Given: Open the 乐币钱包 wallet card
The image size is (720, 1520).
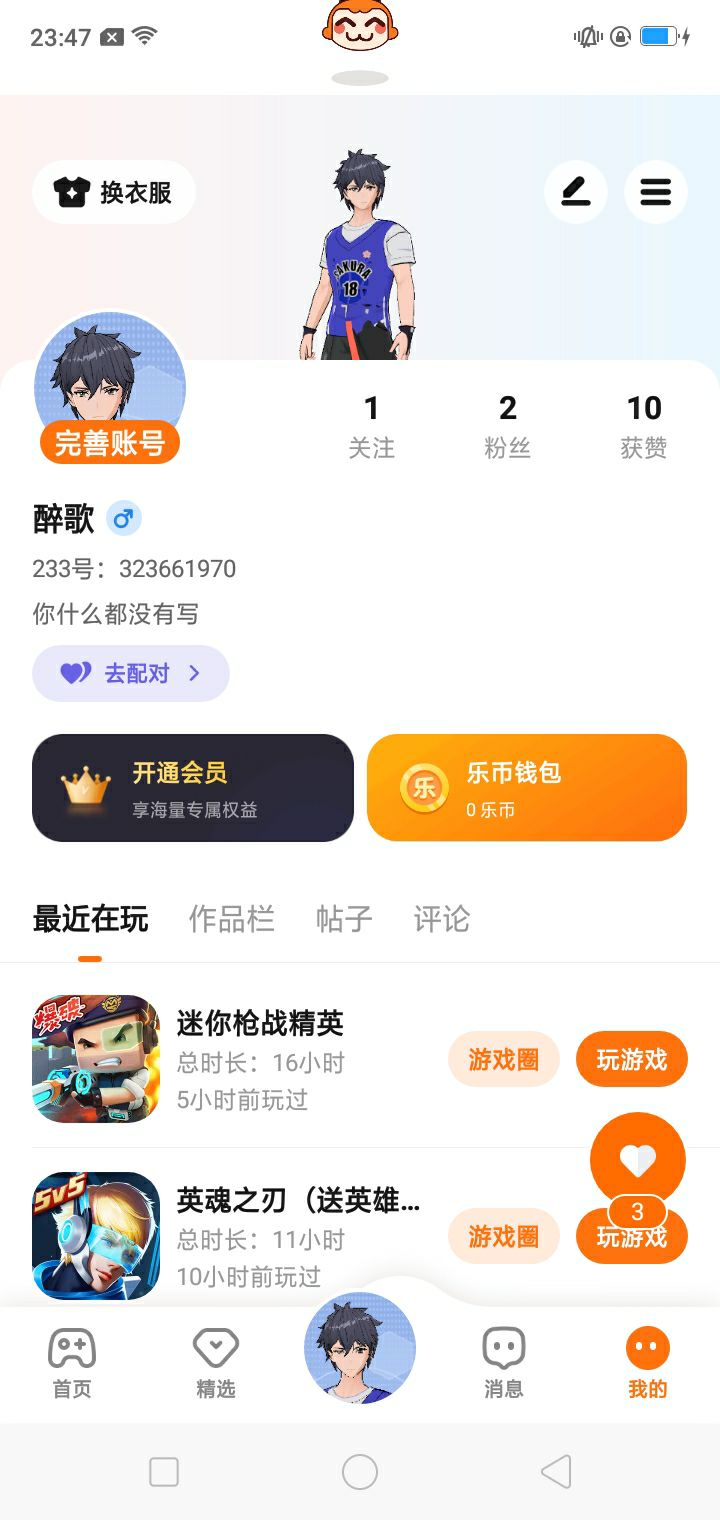Looking at the screenshot, I should coord(527,788).
